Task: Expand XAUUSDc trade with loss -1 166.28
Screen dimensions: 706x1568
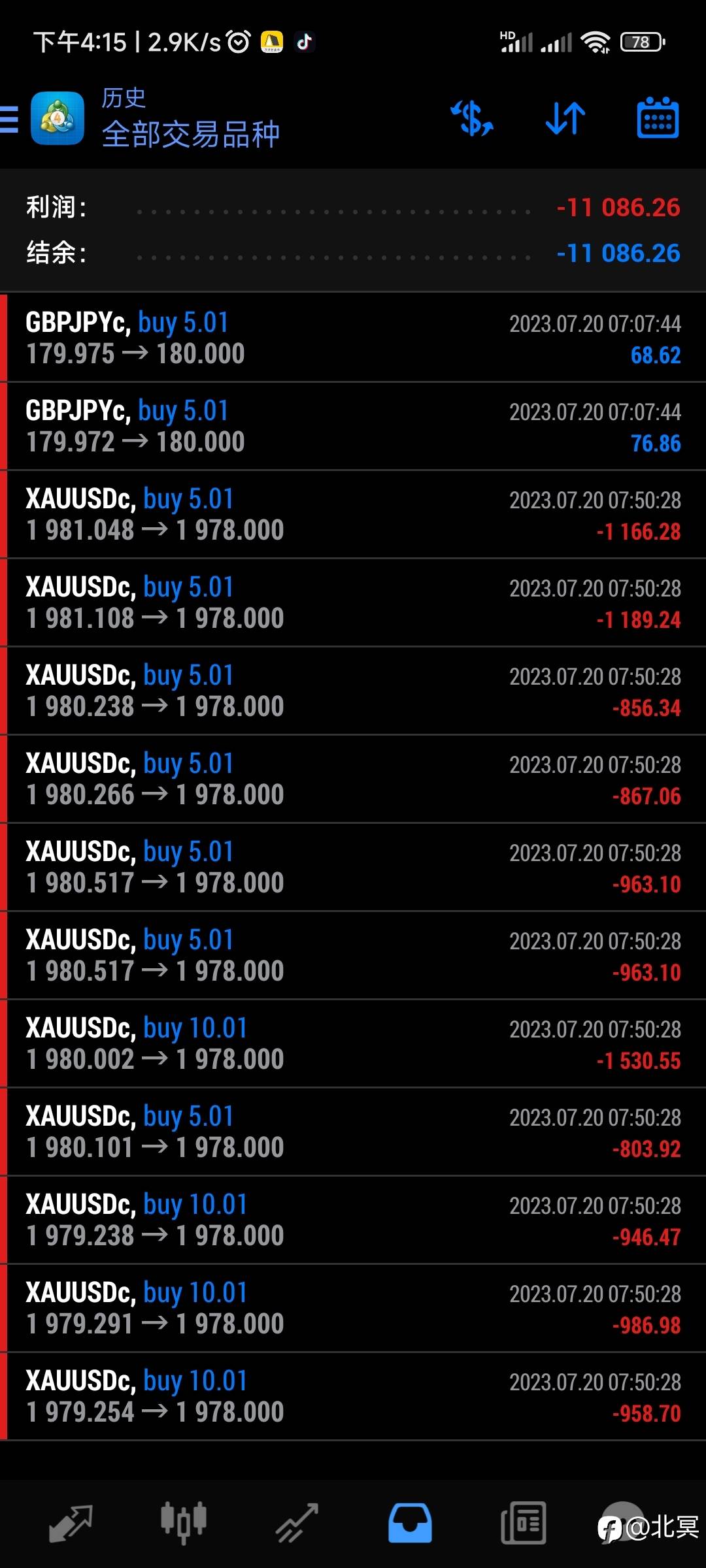Action: pyautogui.click(x=353, y=514)
